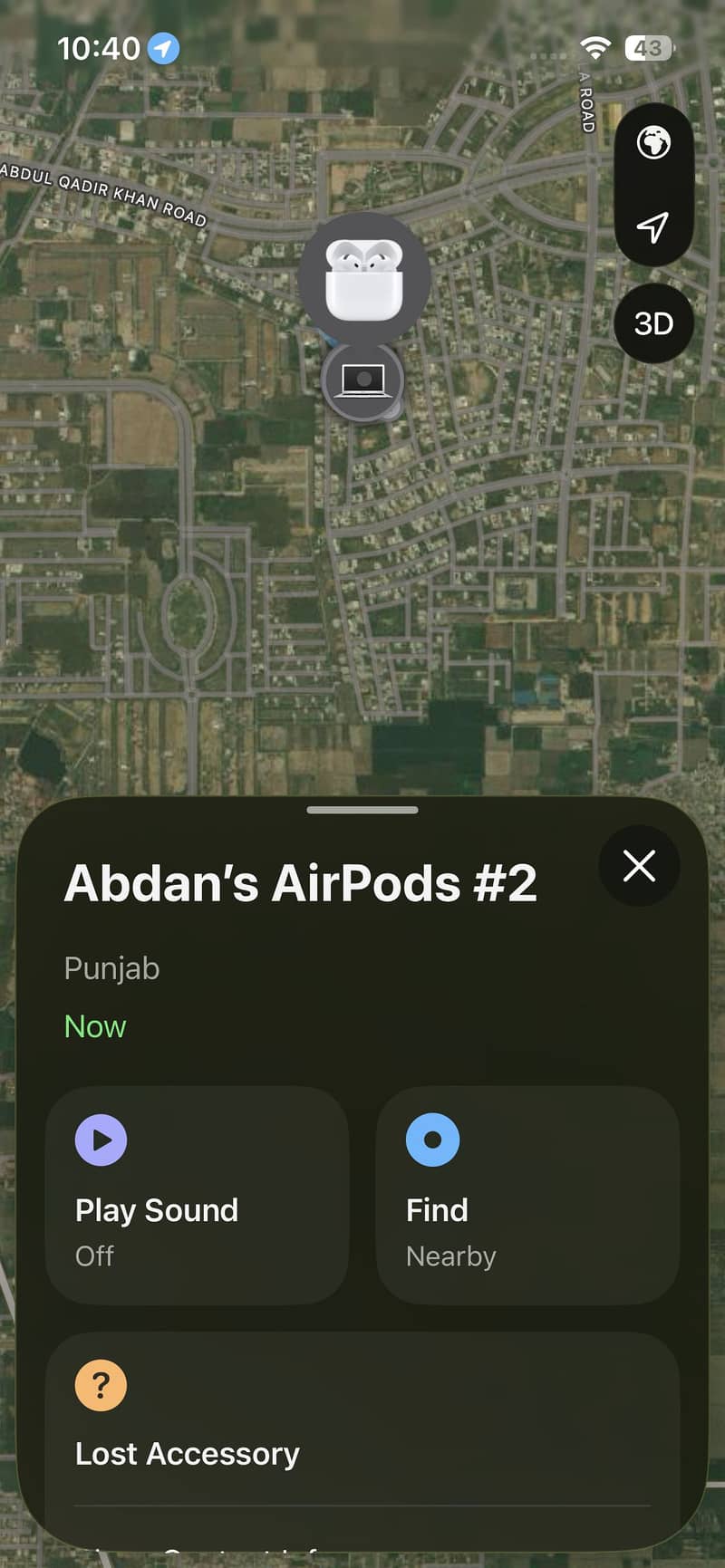Open the map mode globe button
Screen dimensions: 725x1568
point(653,143)
